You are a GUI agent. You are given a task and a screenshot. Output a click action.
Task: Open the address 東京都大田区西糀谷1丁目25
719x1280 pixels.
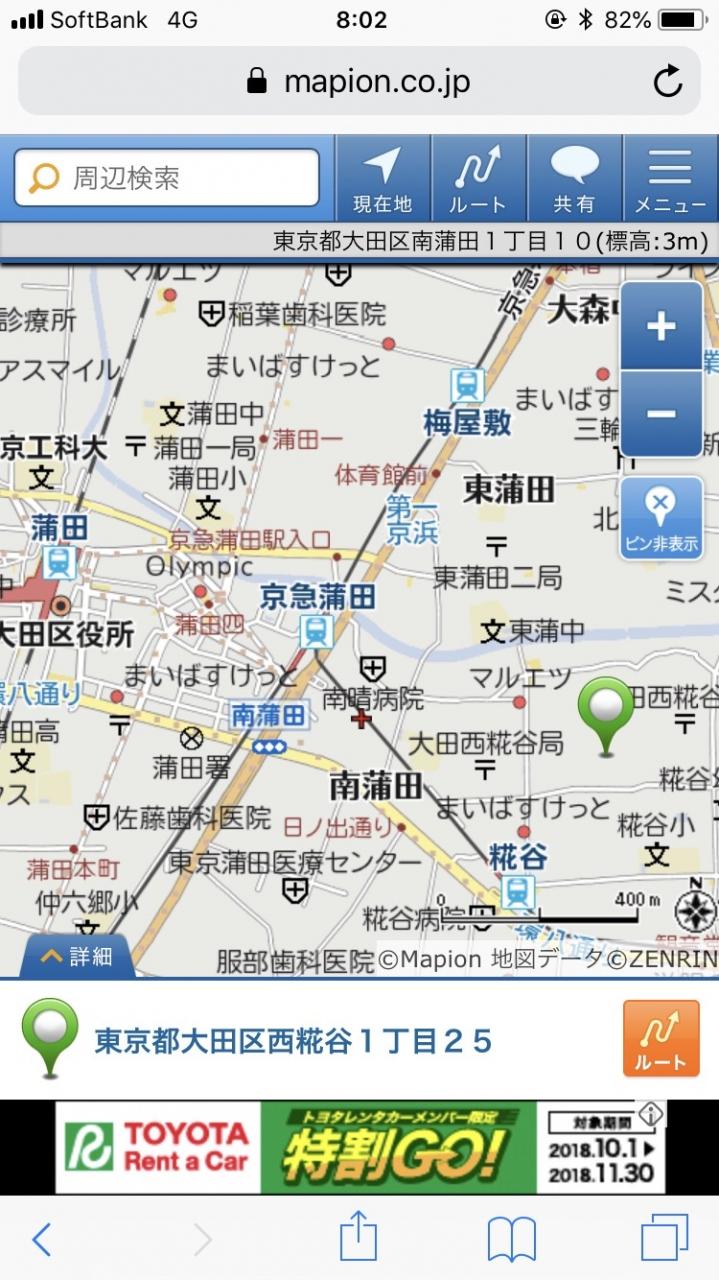click(x=294, y=1042)
